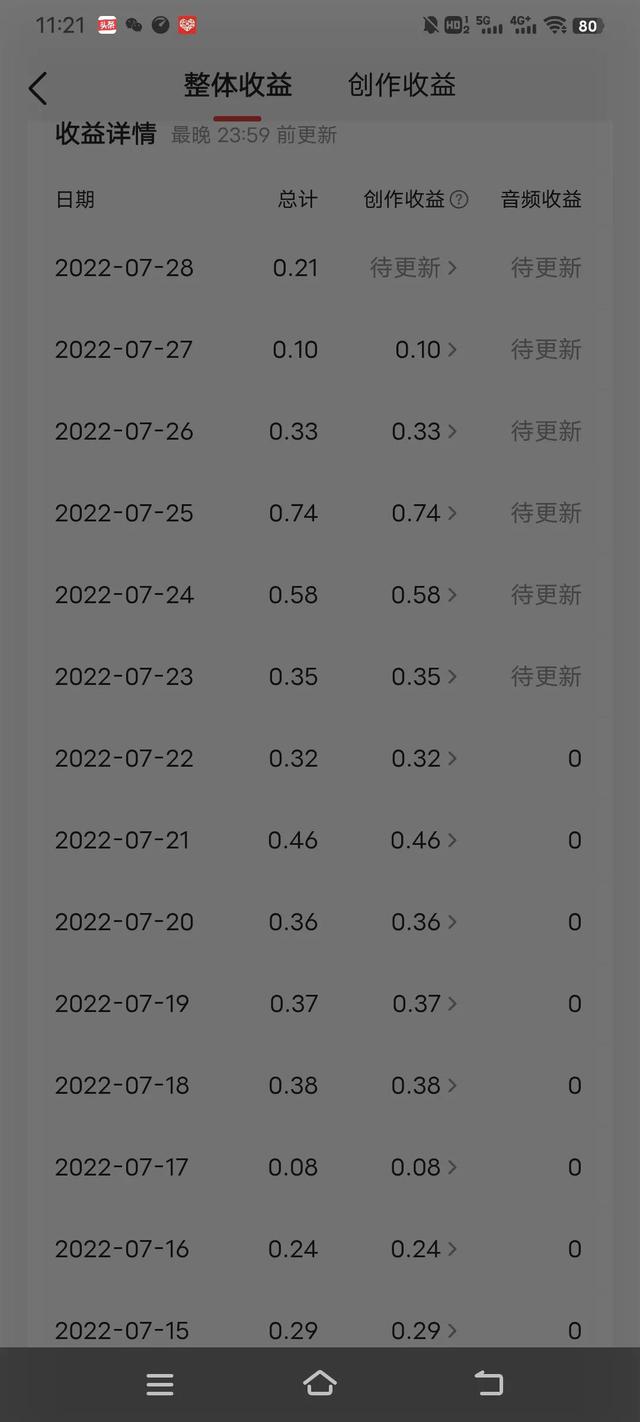View 创作收益 details for 2022-07-20
This screenshot has width=640, height=1422.
click(x=426, y=922)
